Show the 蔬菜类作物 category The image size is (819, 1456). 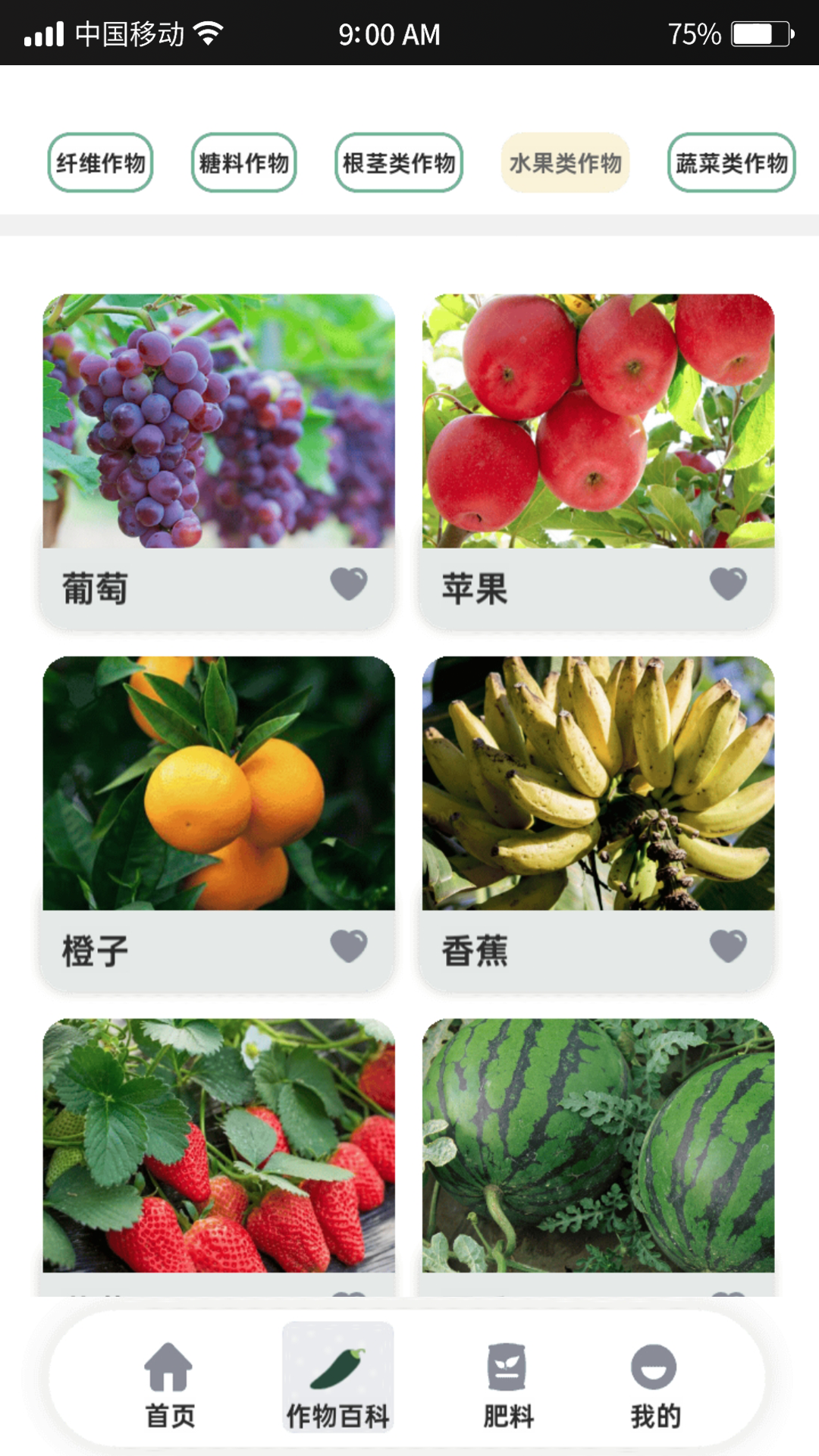pos(731,162)
